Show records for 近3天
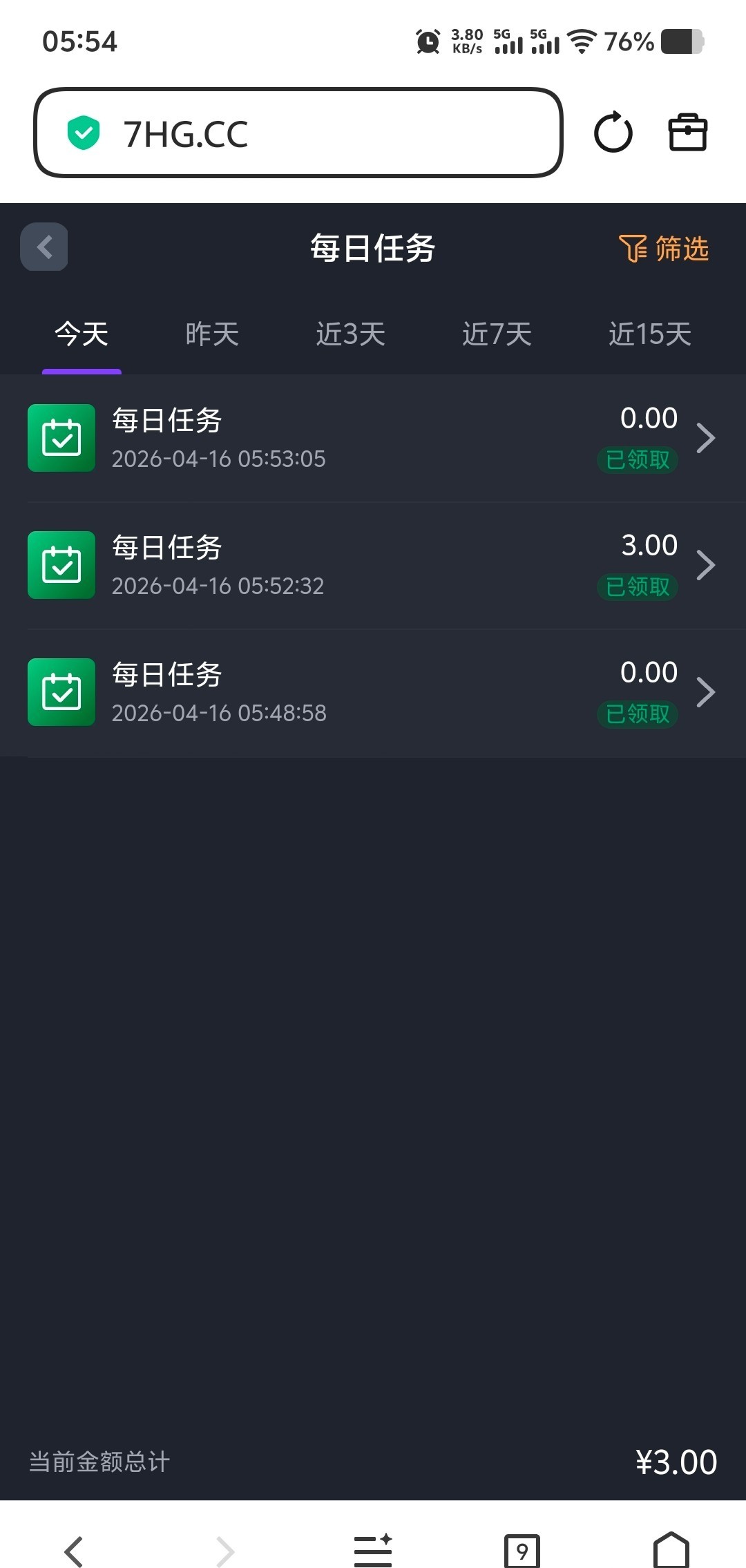The height and width of the screenshot is (1568, 746). [350, 335]
